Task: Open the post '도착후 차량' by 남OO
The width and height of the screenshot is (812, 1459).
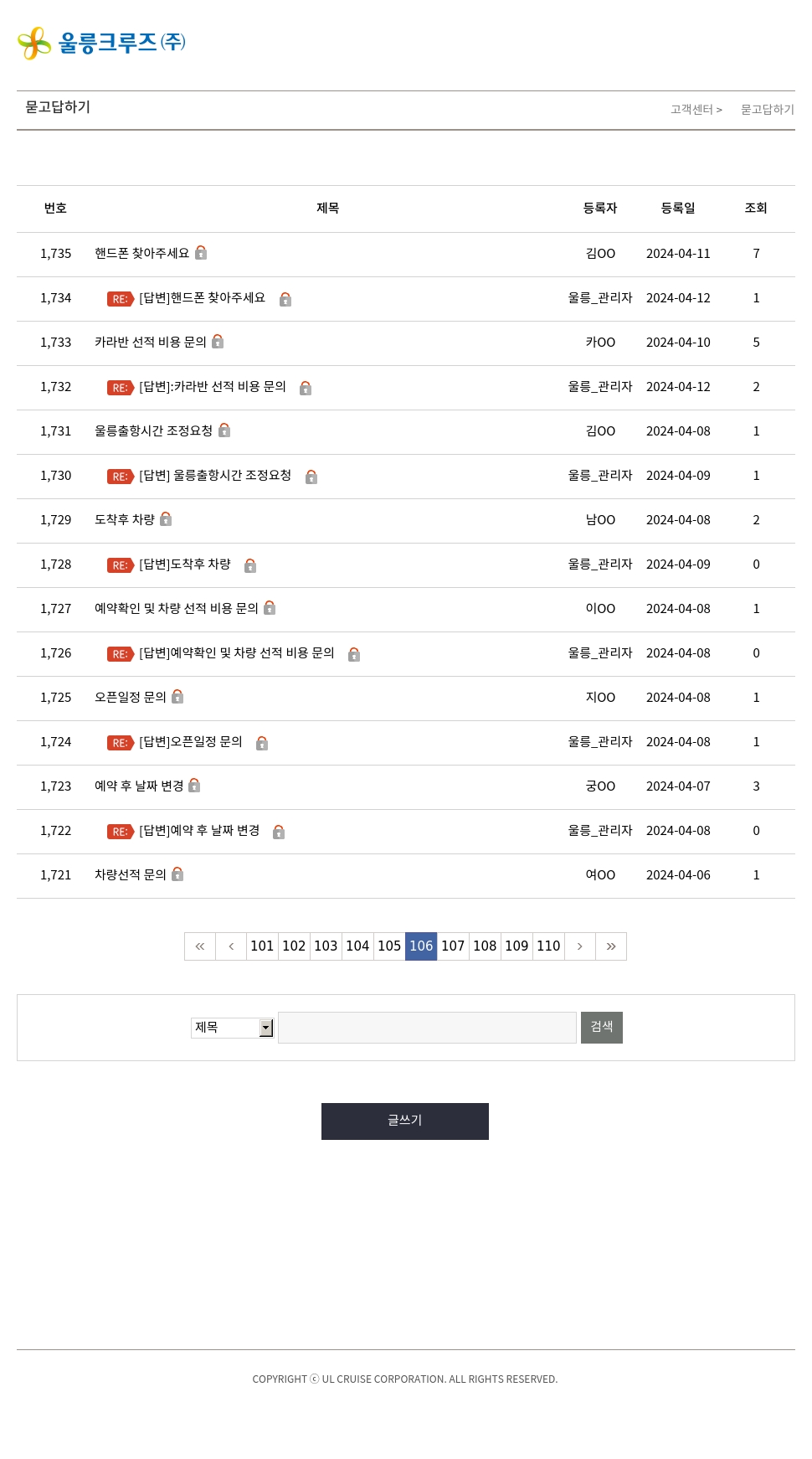Action: [125, 519]
